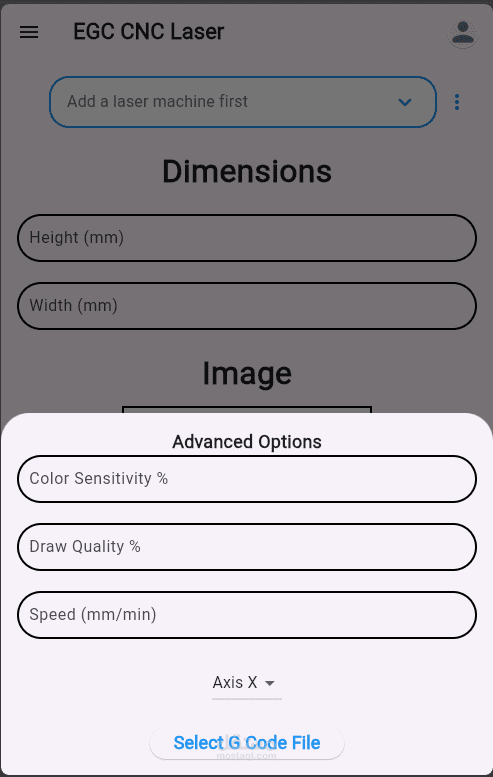The image size is (493, 777).
Task: Focus the Speed (mm/min) field
Action: (247, 615)
